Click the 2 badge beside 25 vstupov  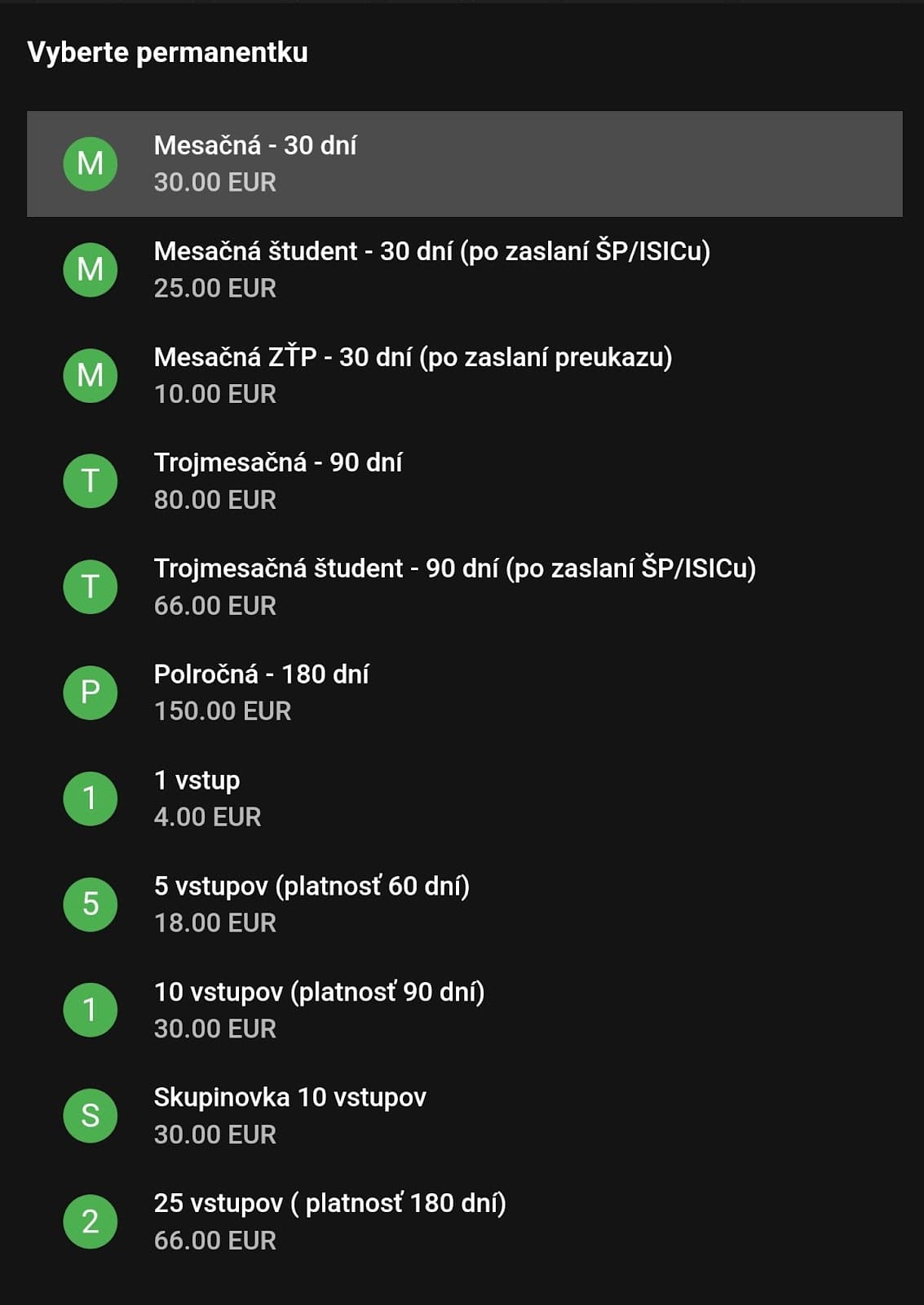pos(89,1220)
